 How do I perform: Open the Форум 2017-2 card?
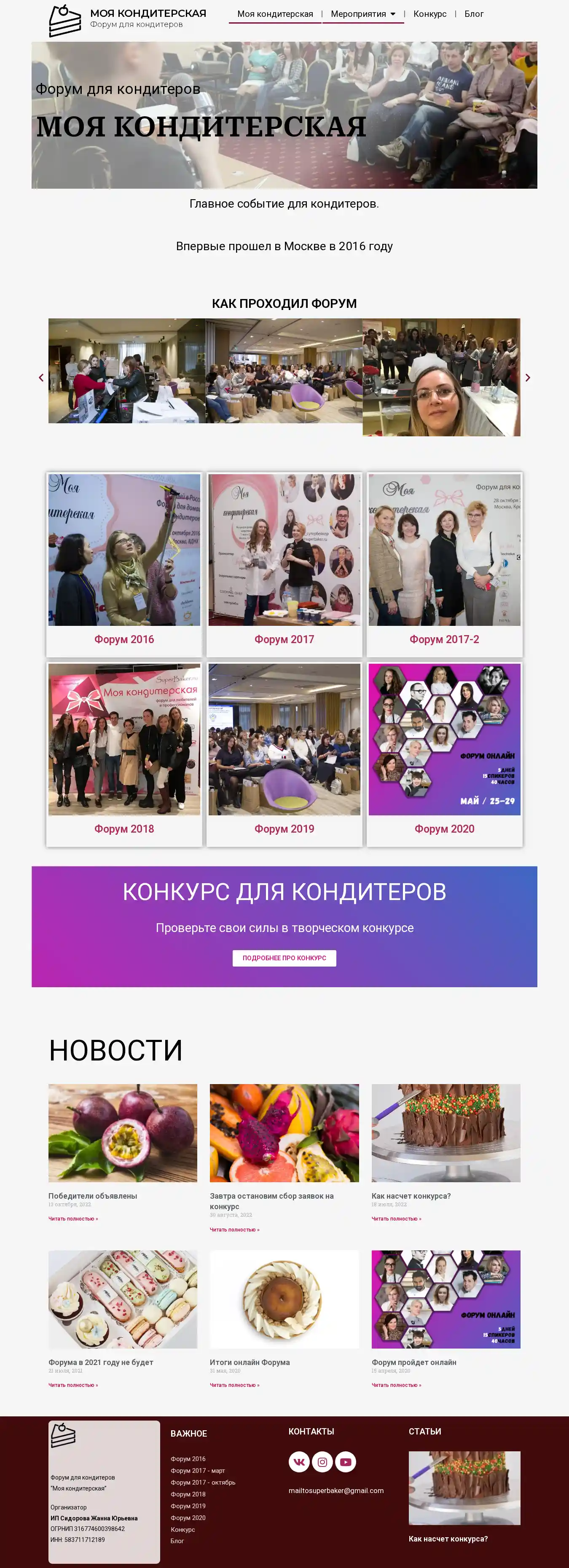pos(444,639)
